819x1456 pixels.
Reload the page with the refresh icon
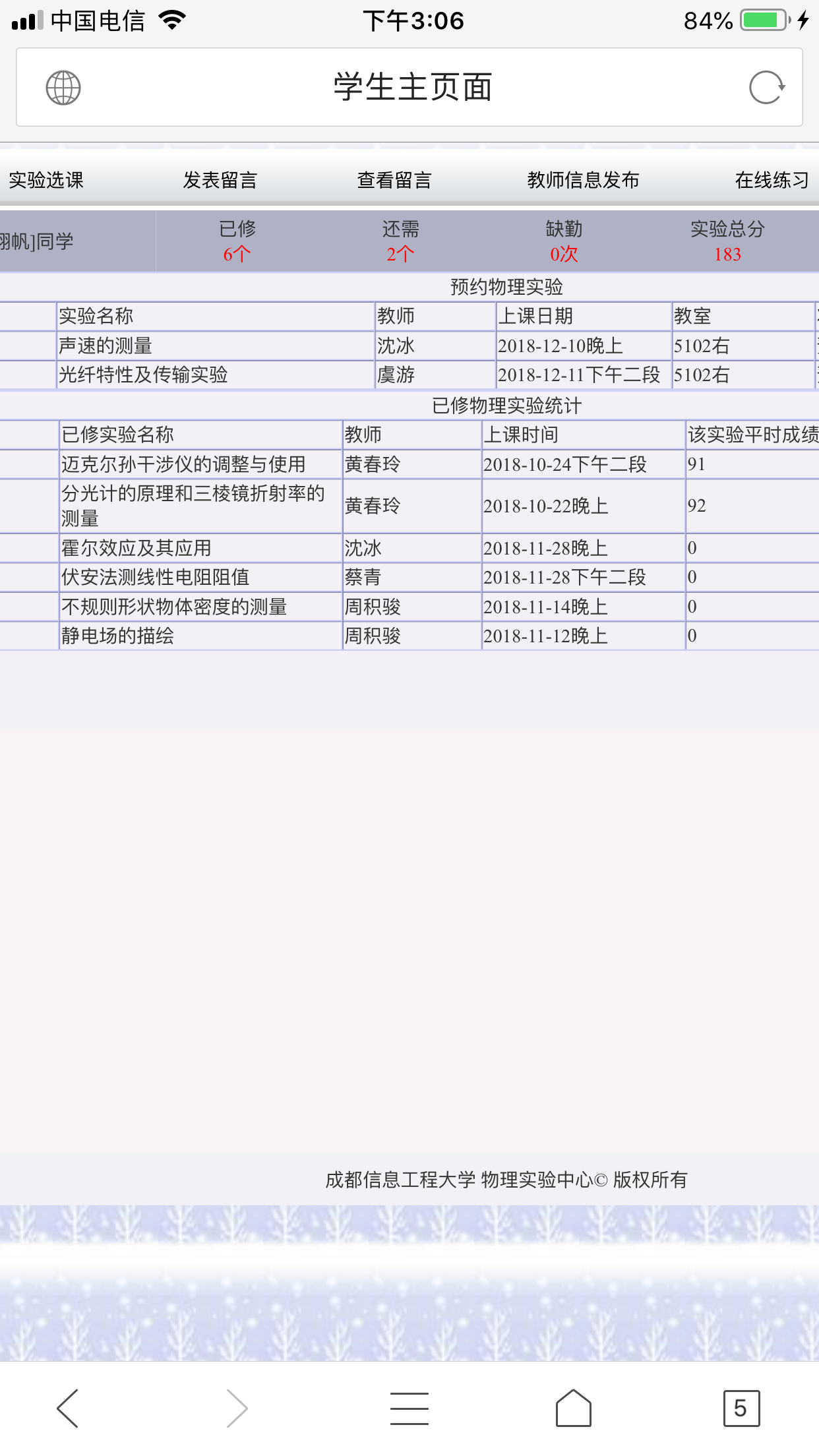tap(767, 88)
